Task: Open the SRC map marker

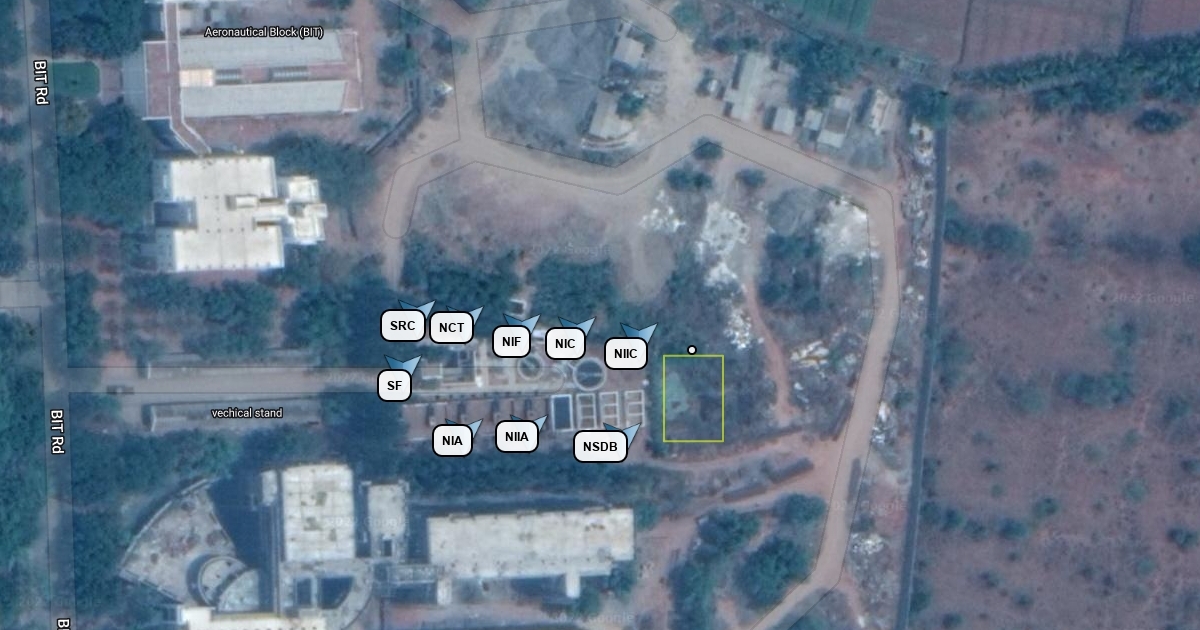Action: coord(402,326)
